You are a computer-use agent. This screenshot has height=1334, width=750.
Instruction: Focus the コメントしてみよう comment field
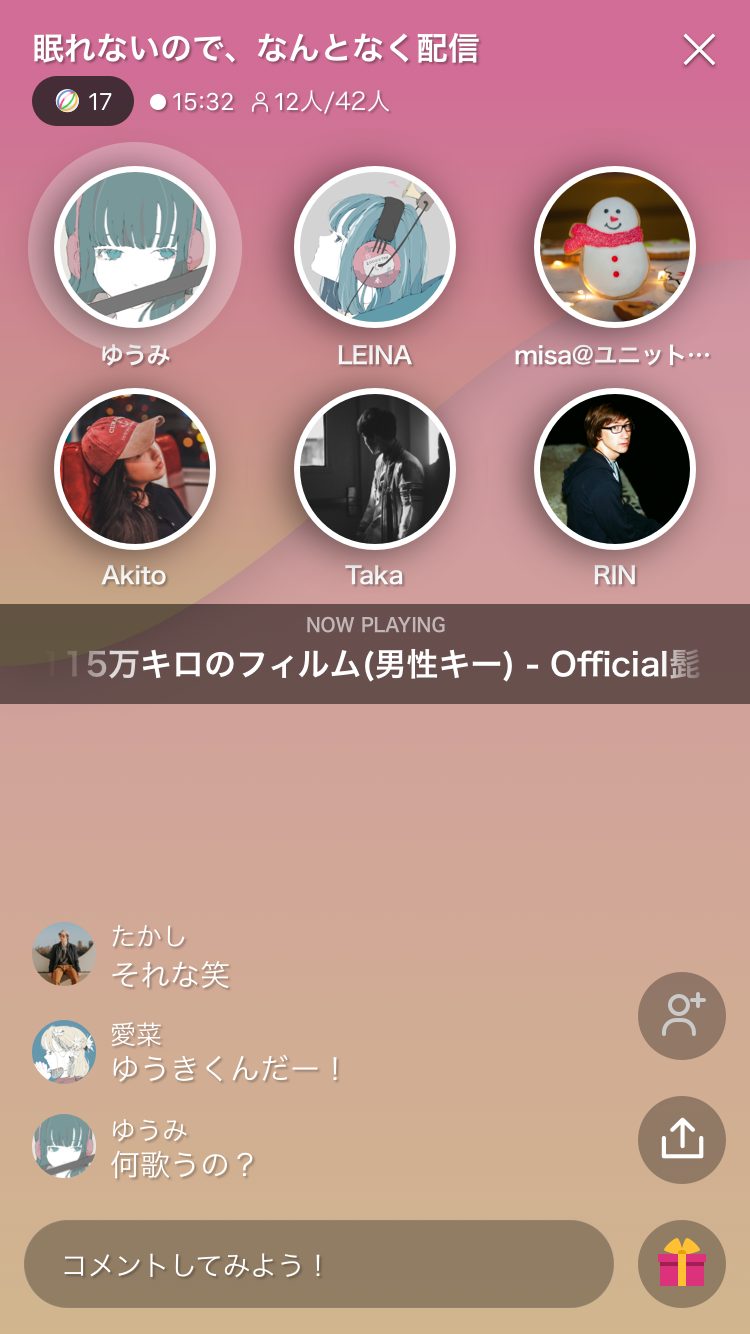point(318,1264)
